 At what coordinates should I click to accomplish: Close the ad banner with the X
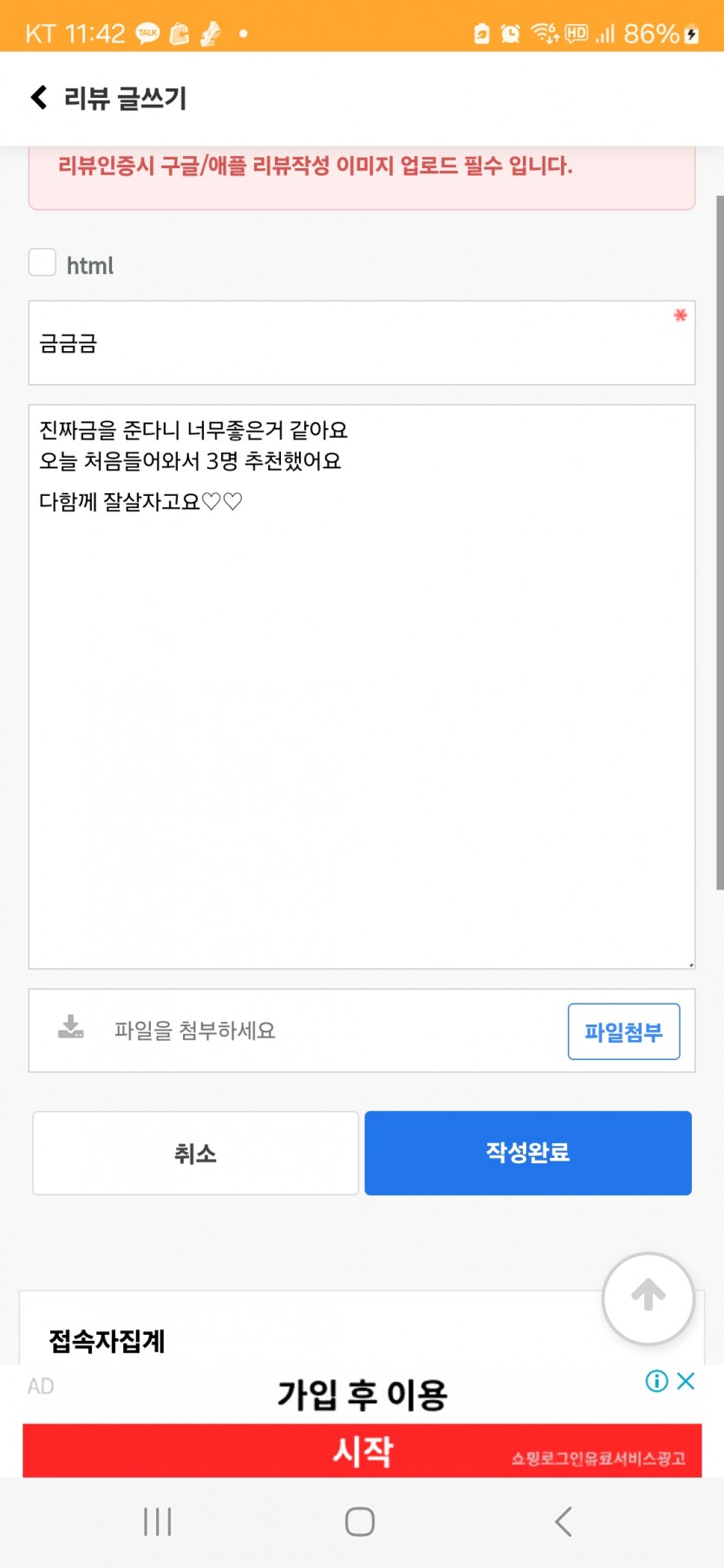coord(686,1381)
